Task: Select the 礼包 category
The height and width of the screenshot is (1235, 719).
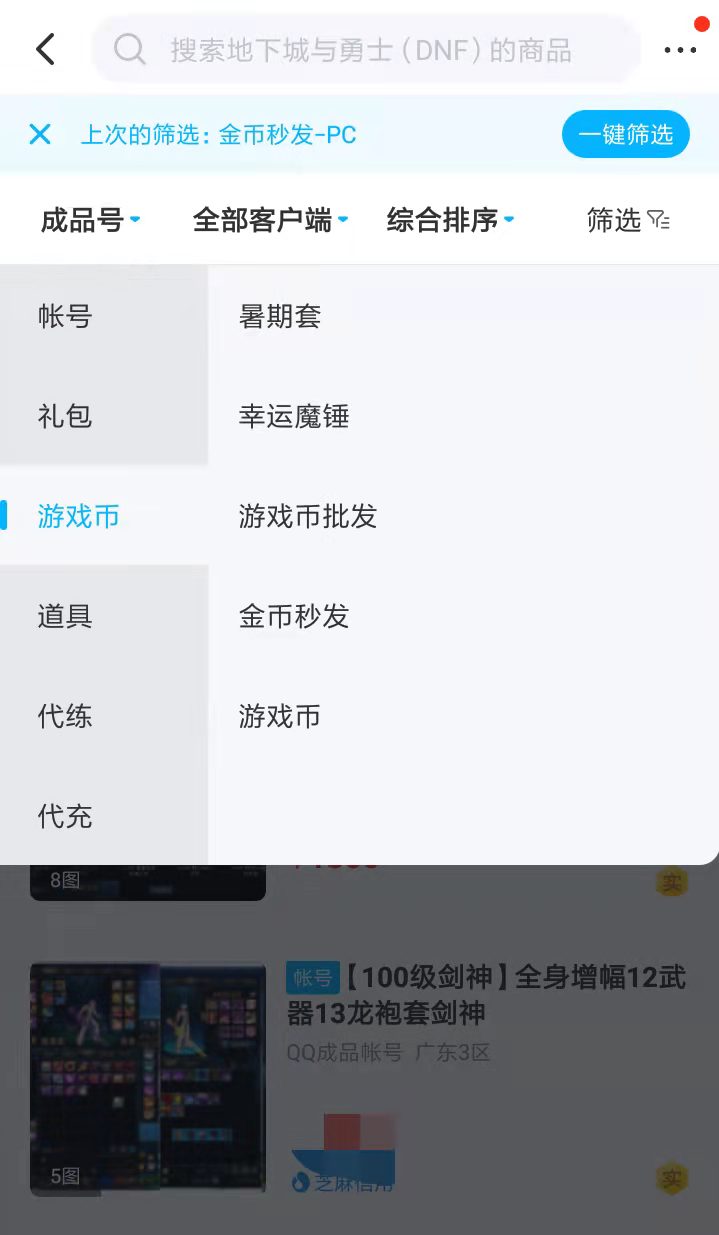Action: click(65, 416)
